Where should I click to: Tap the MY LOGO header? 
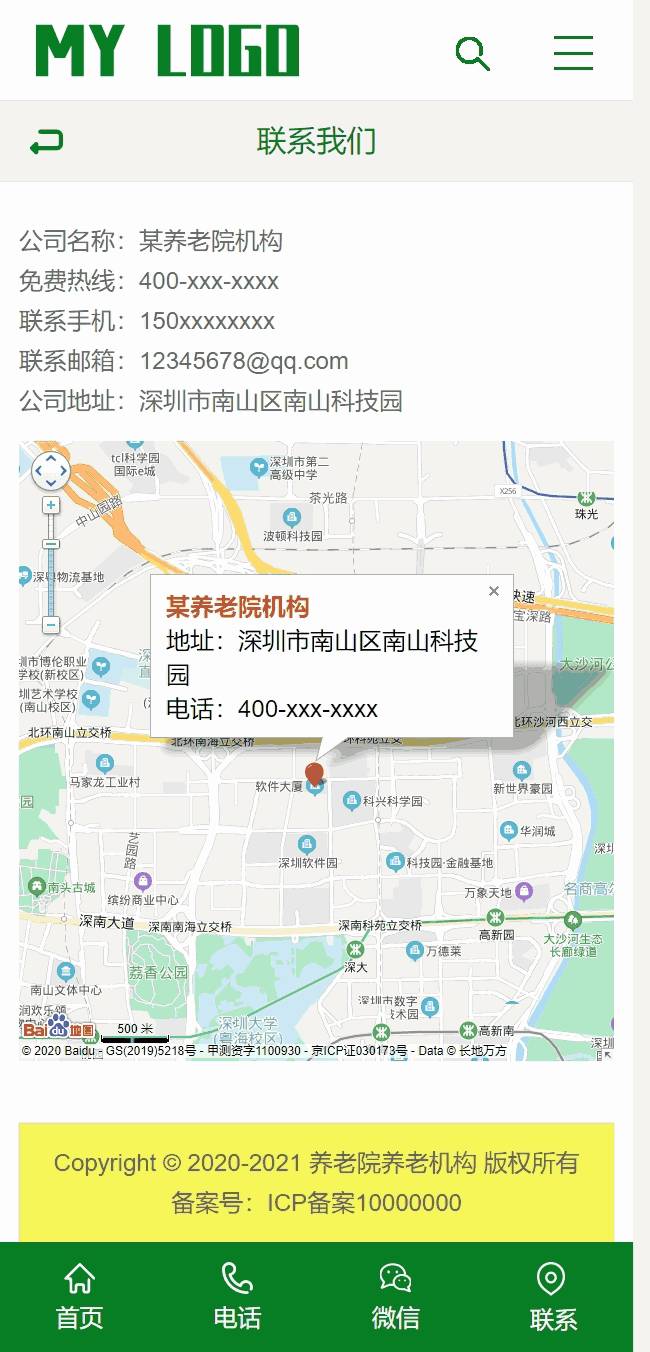point(168,52)
